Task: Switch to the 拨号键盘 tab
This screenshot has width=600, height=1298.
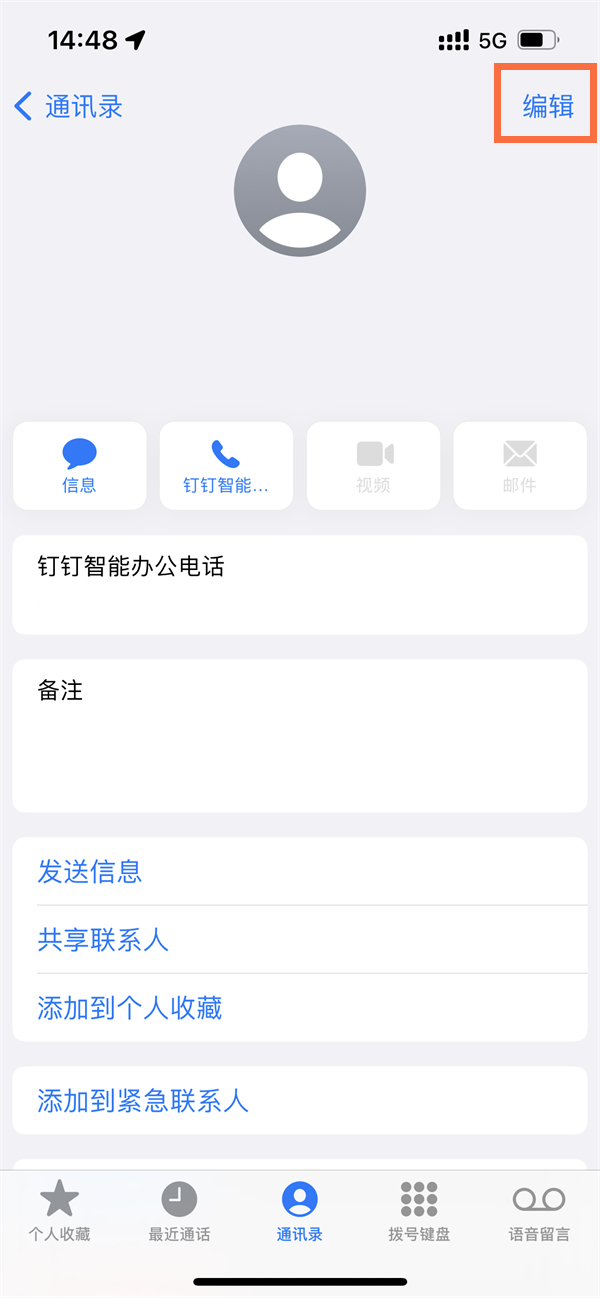Action: [x=419, y=1210]
